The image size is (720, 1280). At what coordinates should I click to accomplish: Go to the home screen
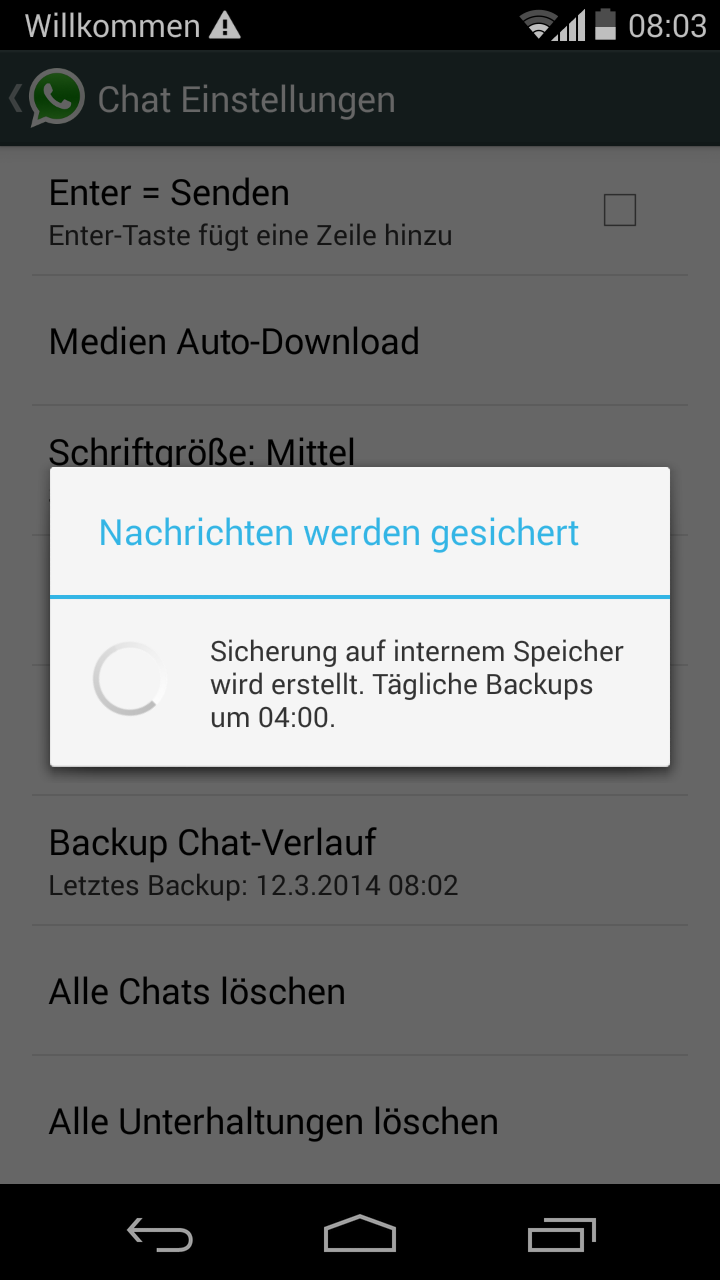pos(360,1233)
